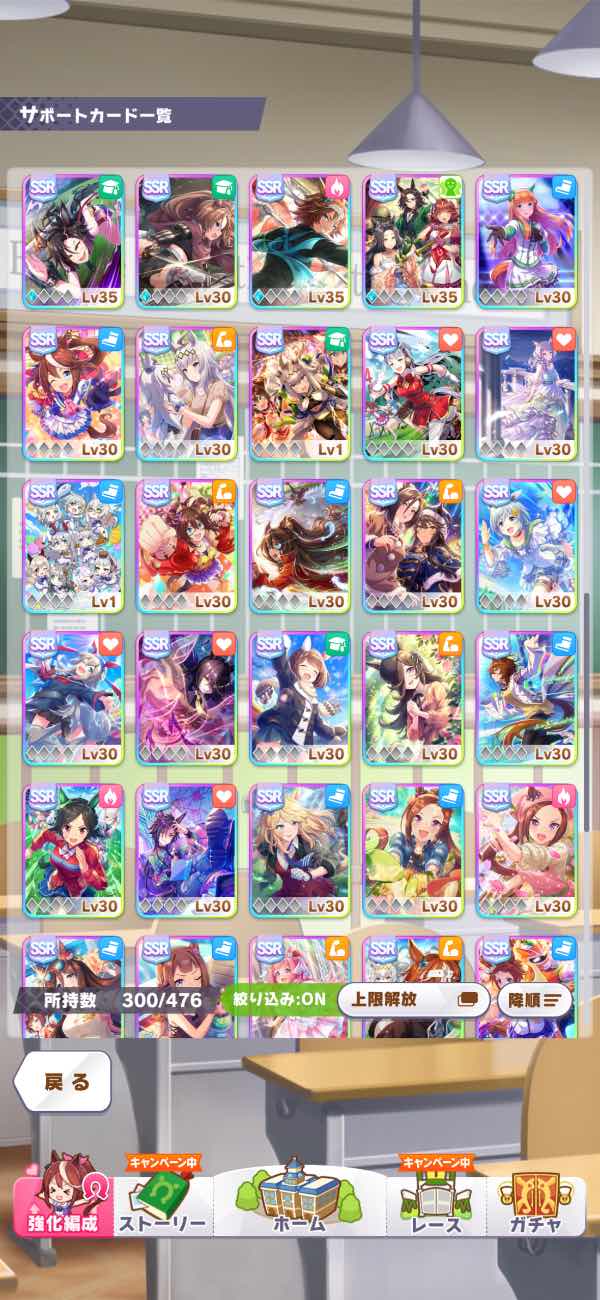Screen dimensions: 600x1300
Task: Open the 上限解放 sort criteria selector
Action: point(412,999)
